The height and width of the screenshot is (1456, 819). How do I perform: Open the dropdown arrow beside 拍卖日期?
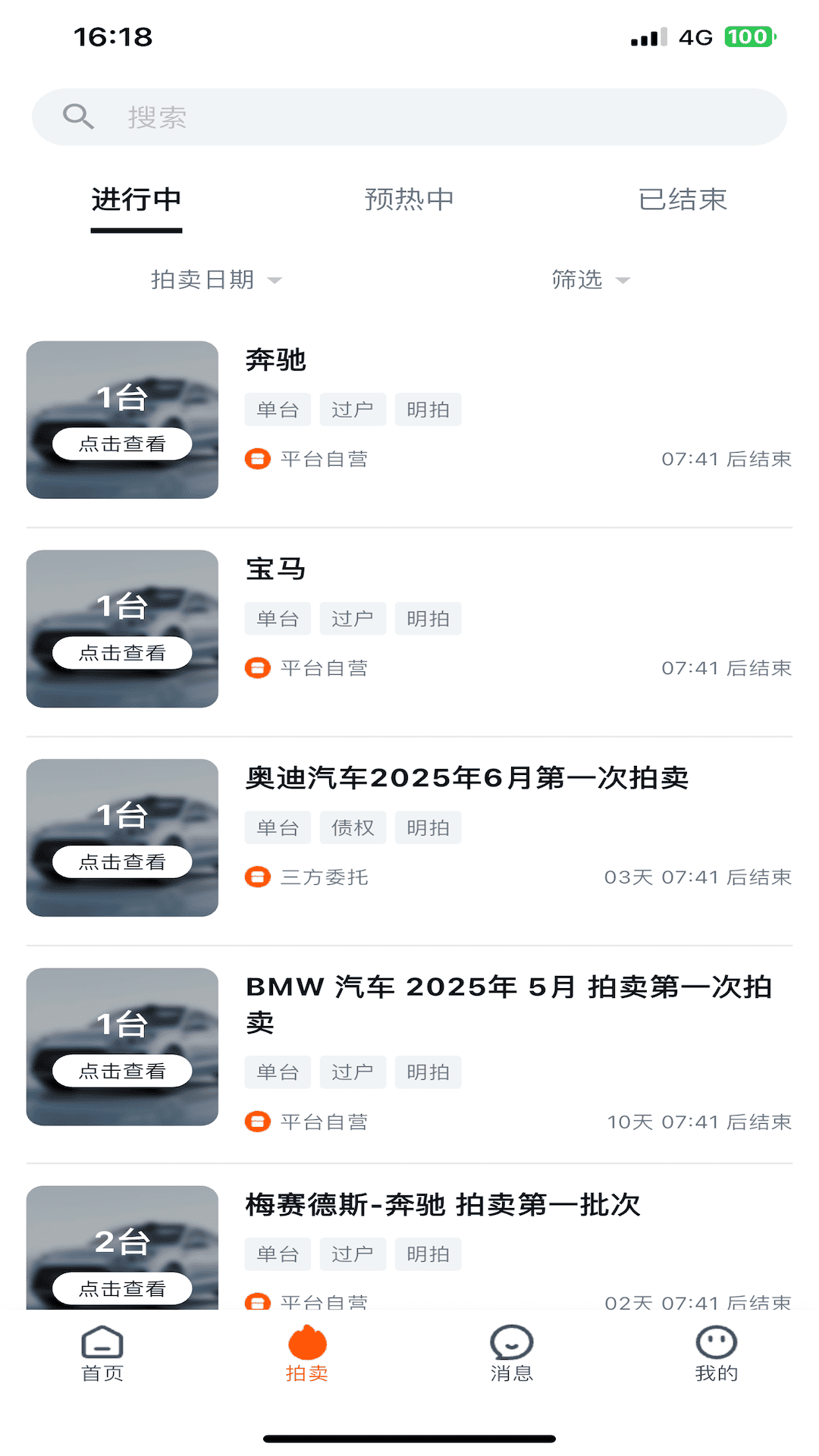point(275,281)
